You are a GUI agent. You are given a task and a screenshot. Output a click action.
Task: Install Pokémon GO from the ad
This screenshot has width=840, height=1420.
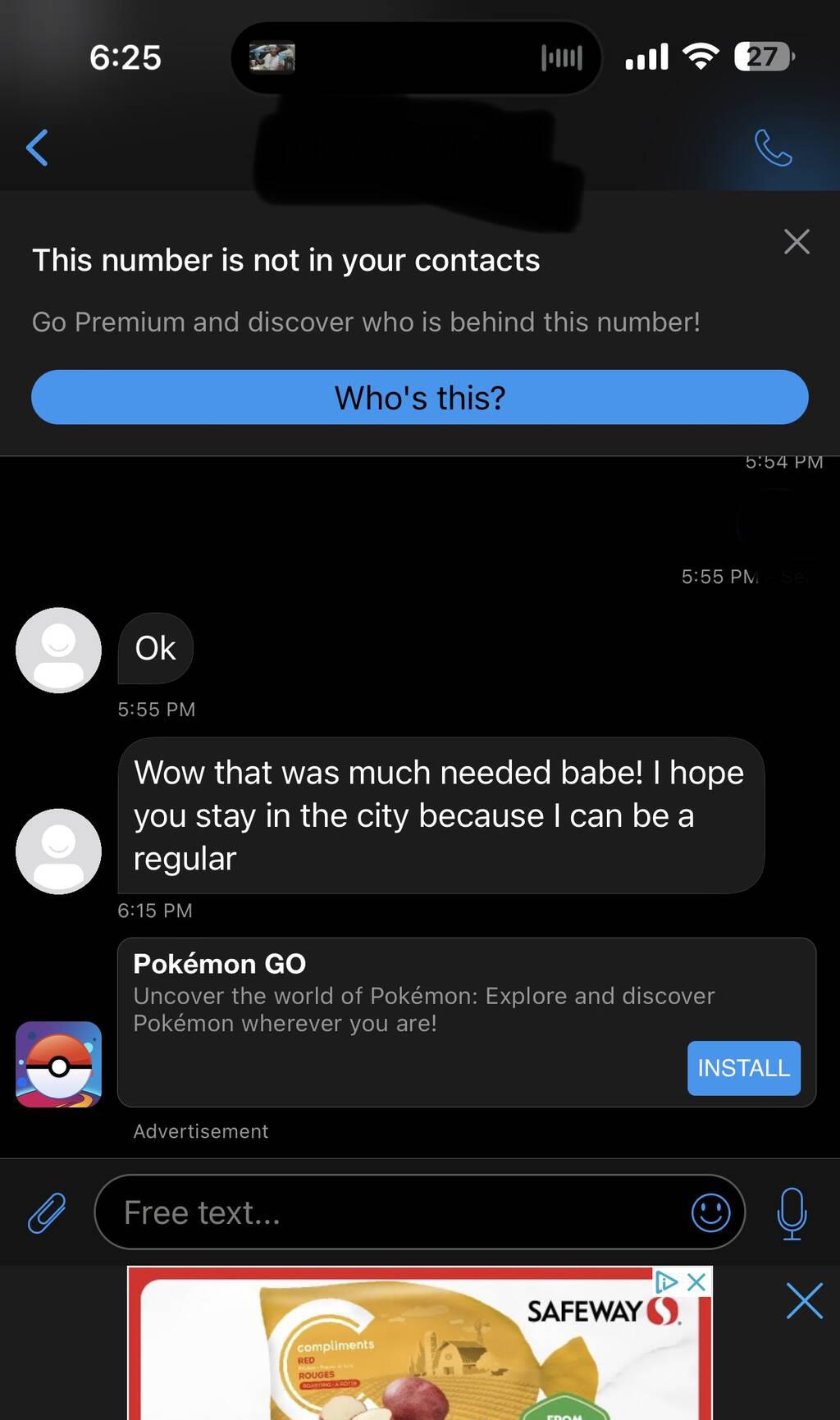[743, 1067]
